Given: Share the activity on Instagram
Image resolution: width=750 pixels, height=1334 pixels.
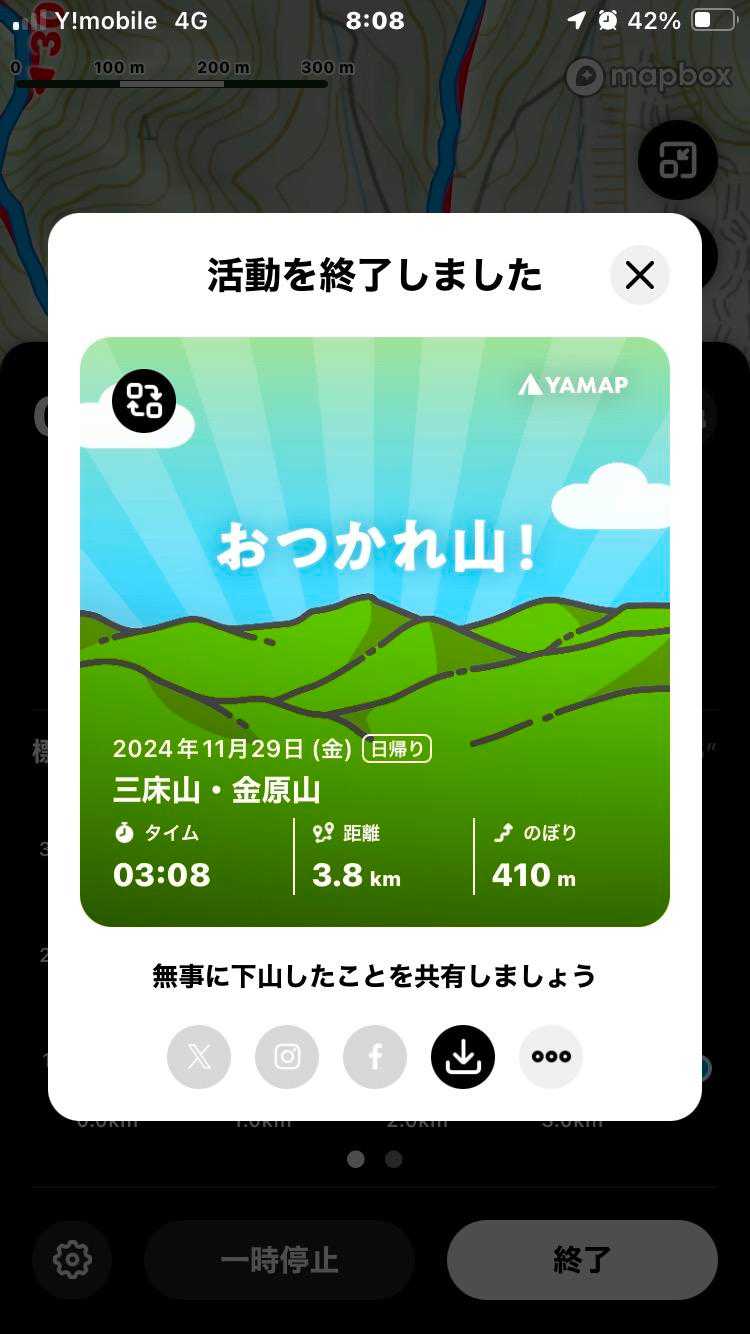Looking at the screenshot, I should [287, 1057].
